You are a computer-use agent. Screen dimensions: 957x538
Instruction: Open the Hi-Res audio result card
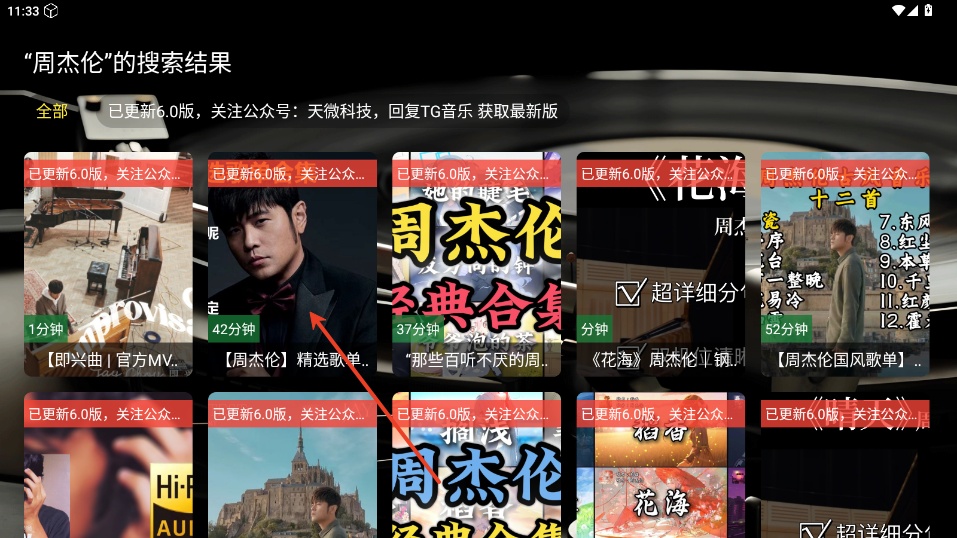point(108,470)
